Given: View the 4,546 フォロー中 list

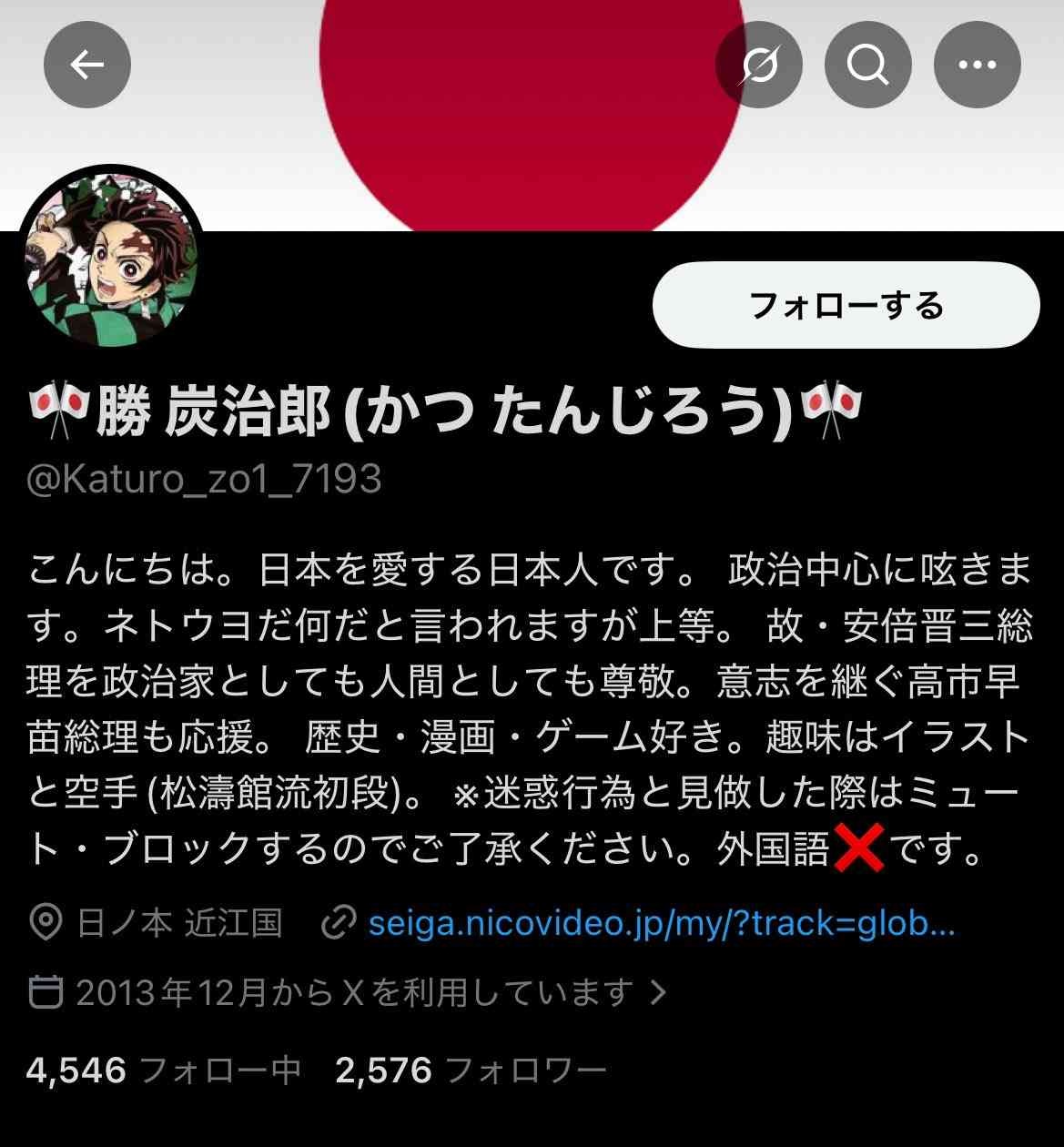Looking at the screenshot, I should pyautogui.click(x=164, y=1071).
